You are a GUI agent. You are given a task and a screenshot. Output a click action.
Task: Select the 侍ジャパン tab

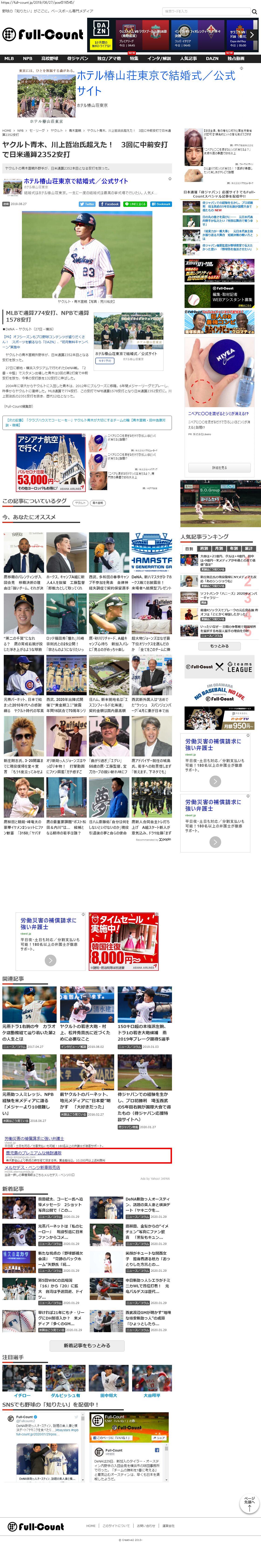(77, 58)
